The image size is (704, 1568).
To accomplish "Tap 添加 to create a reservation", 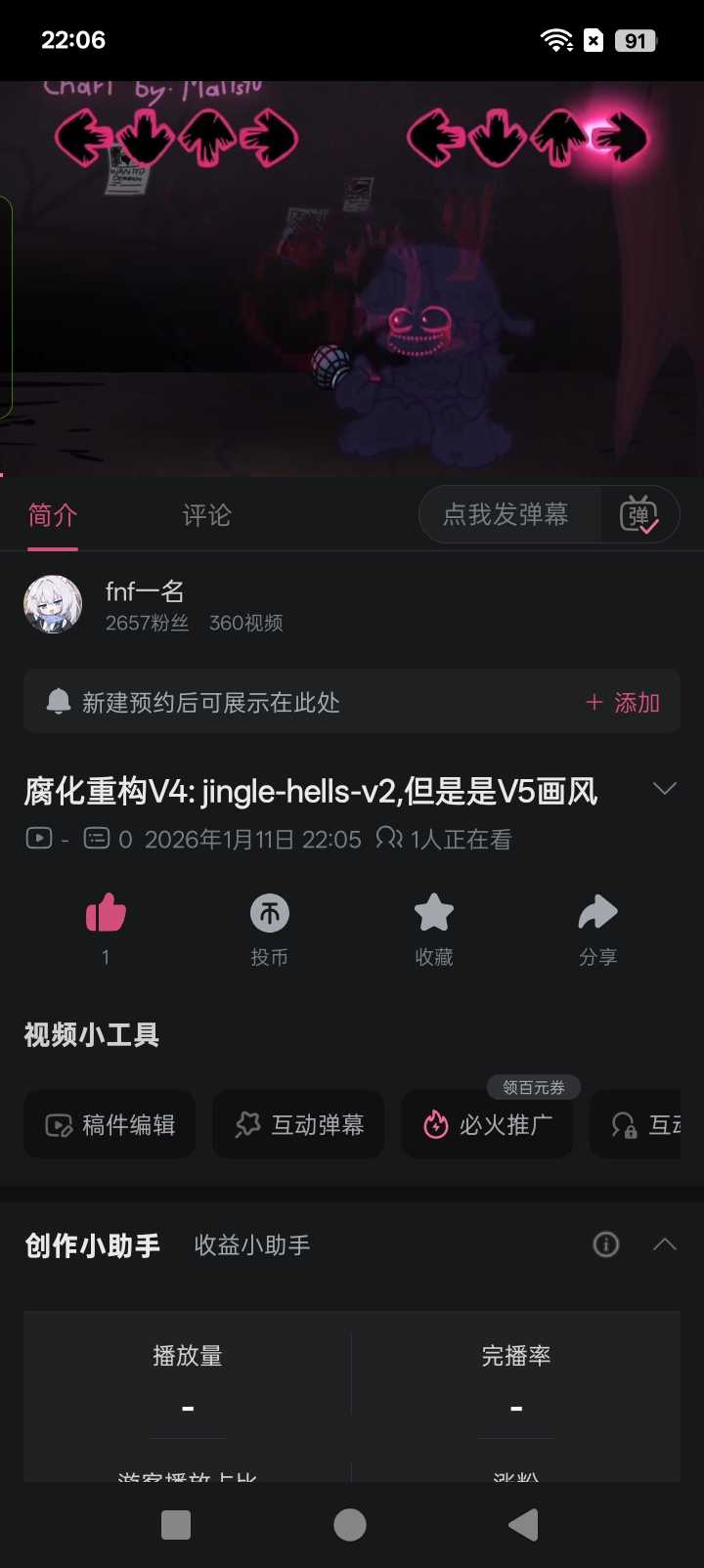I will pyautogui.click(x=623, y=703).
